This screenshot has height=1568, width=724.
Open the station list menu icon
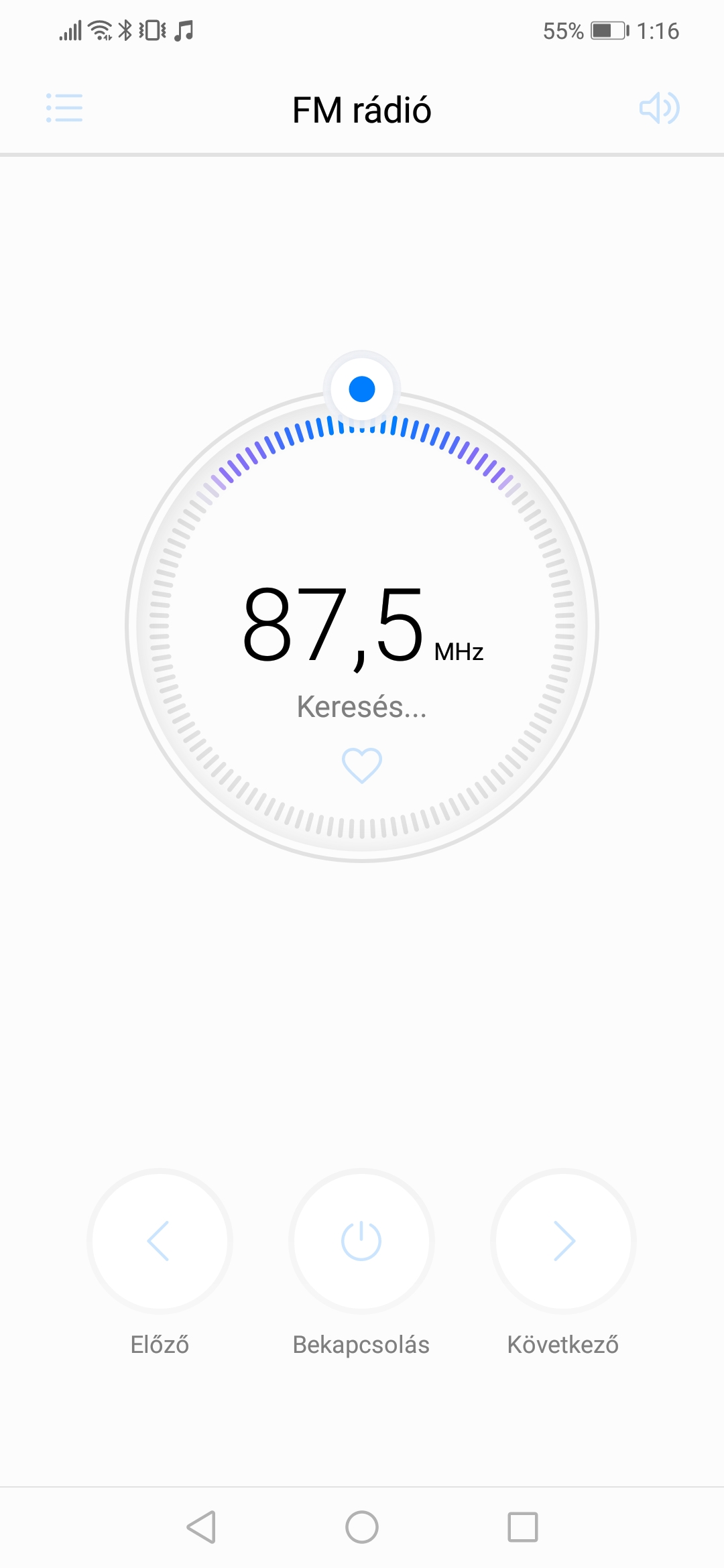click(x=64, y=108)
